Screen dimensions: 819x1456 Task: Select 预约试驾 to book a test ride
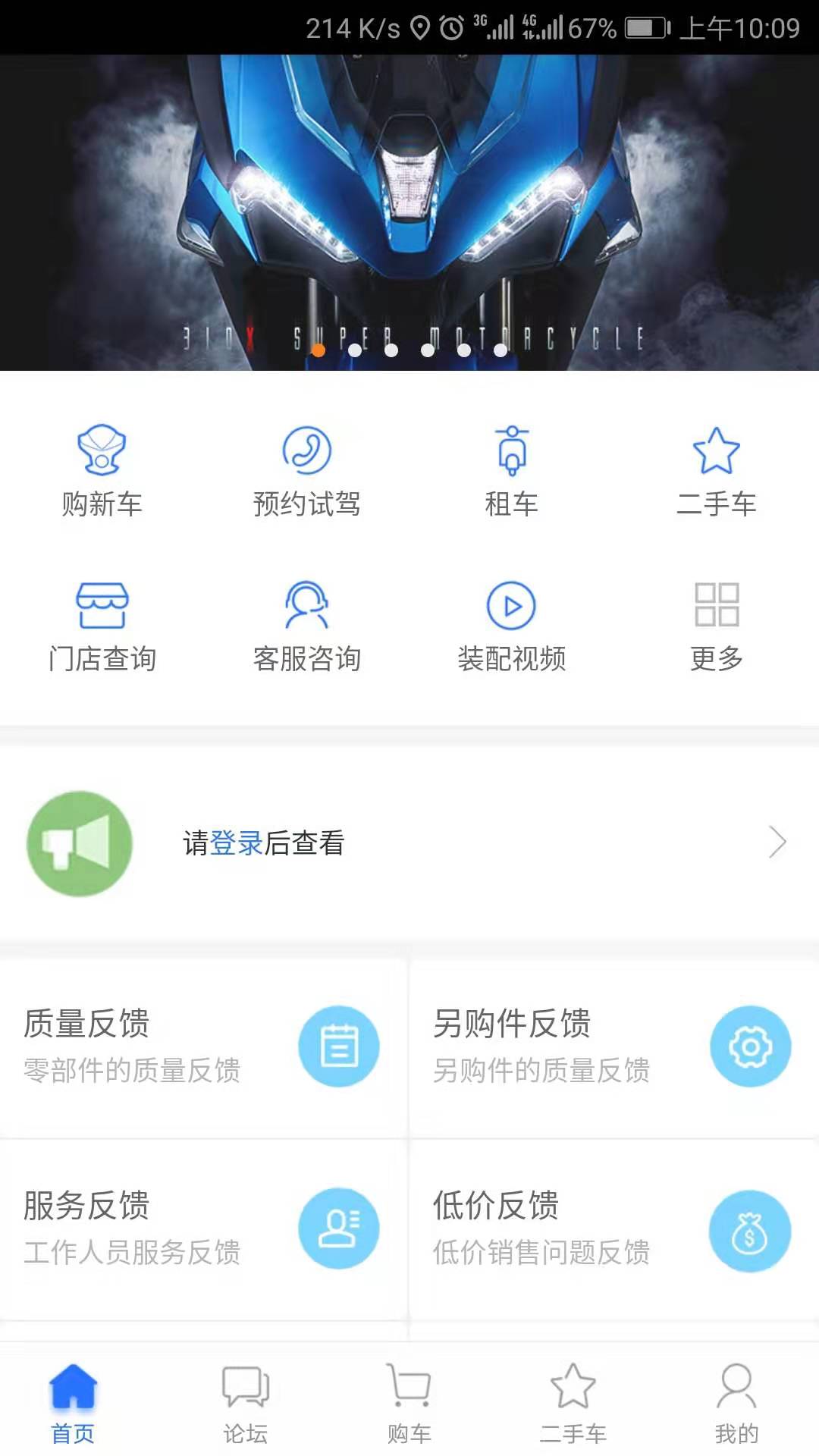coord(306,472)
